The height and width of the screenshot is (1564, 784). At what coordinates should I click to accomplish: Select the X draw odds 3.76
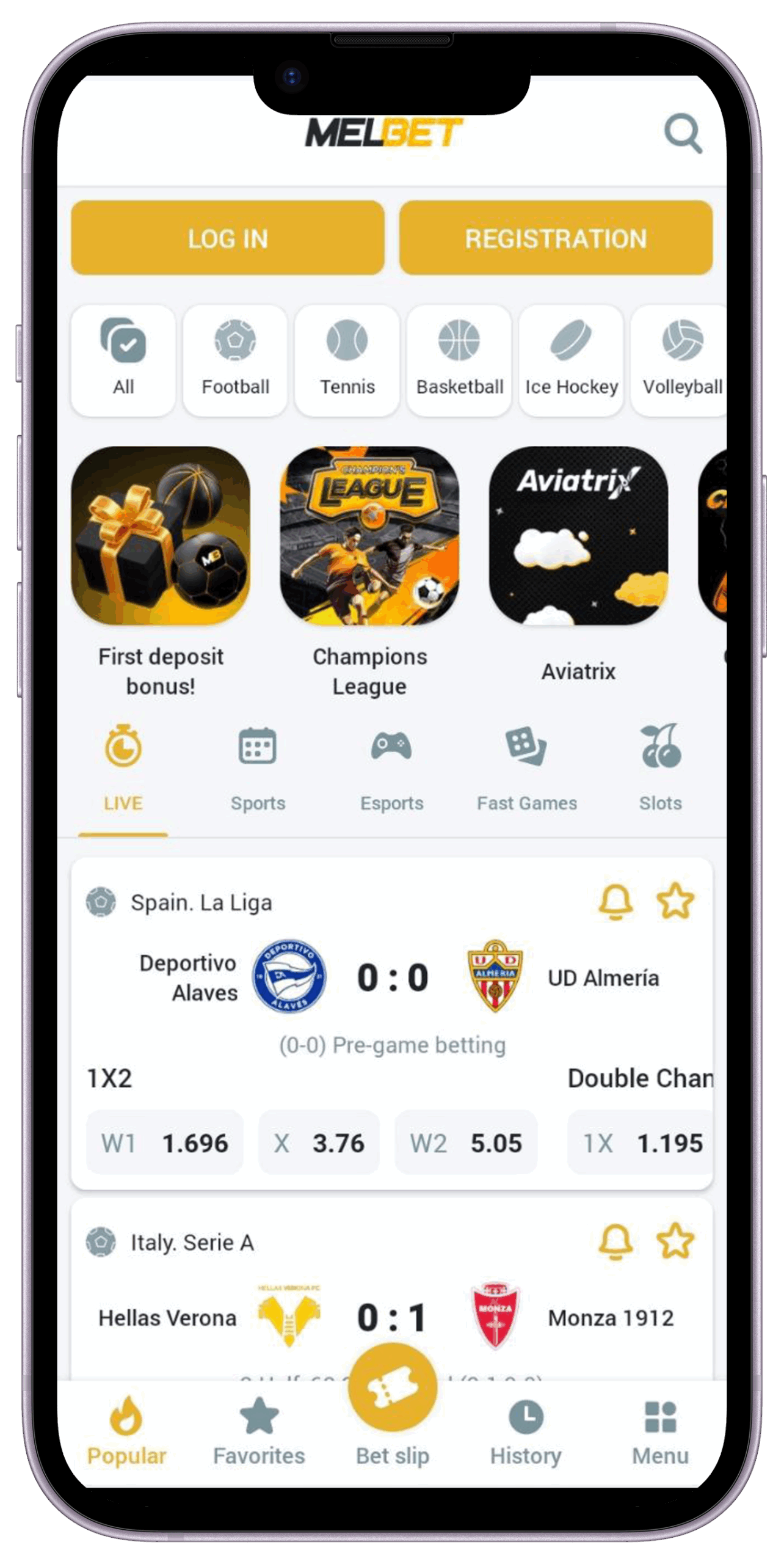click(x=319, y=1142)
